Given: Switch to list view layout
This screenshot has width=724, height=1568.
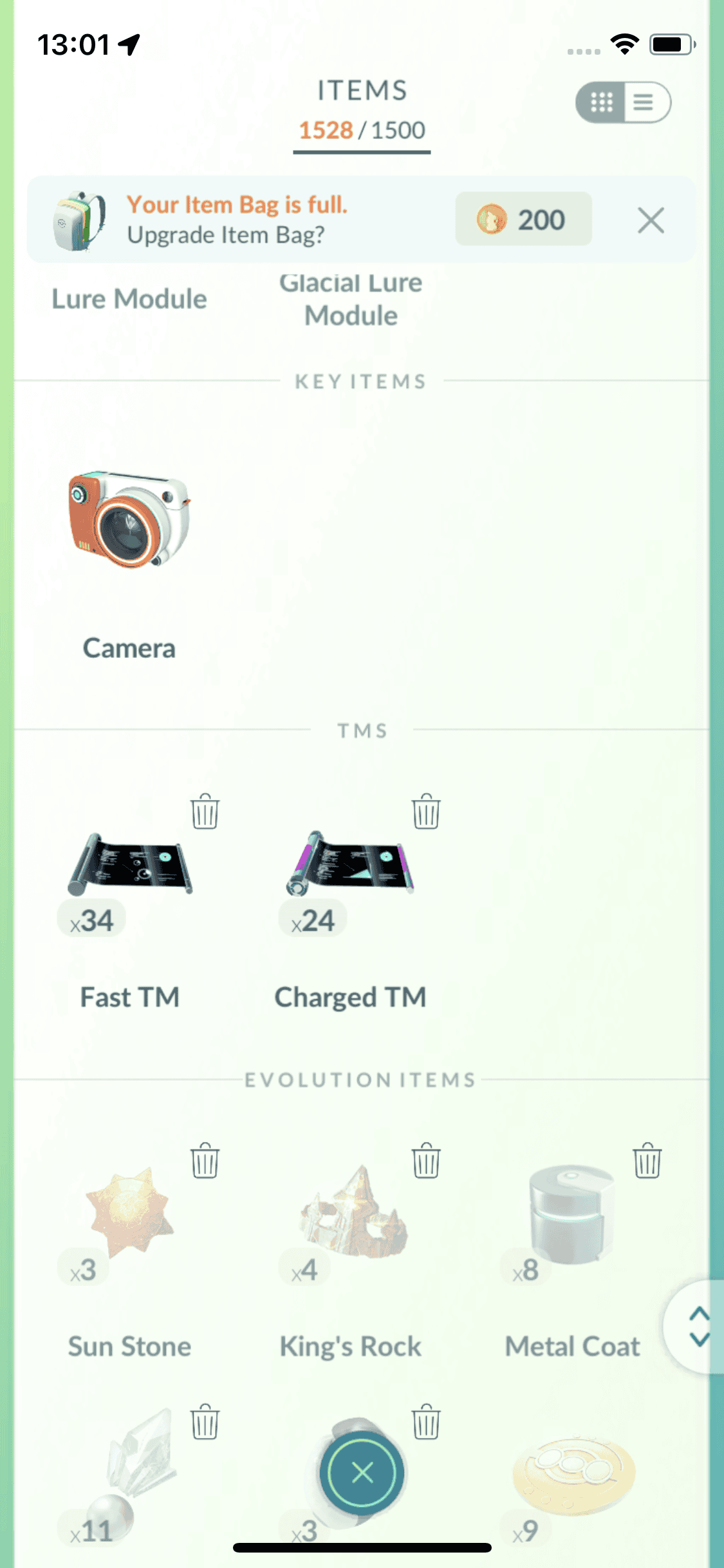Looking at the screenshot, I should pos(645,102).
